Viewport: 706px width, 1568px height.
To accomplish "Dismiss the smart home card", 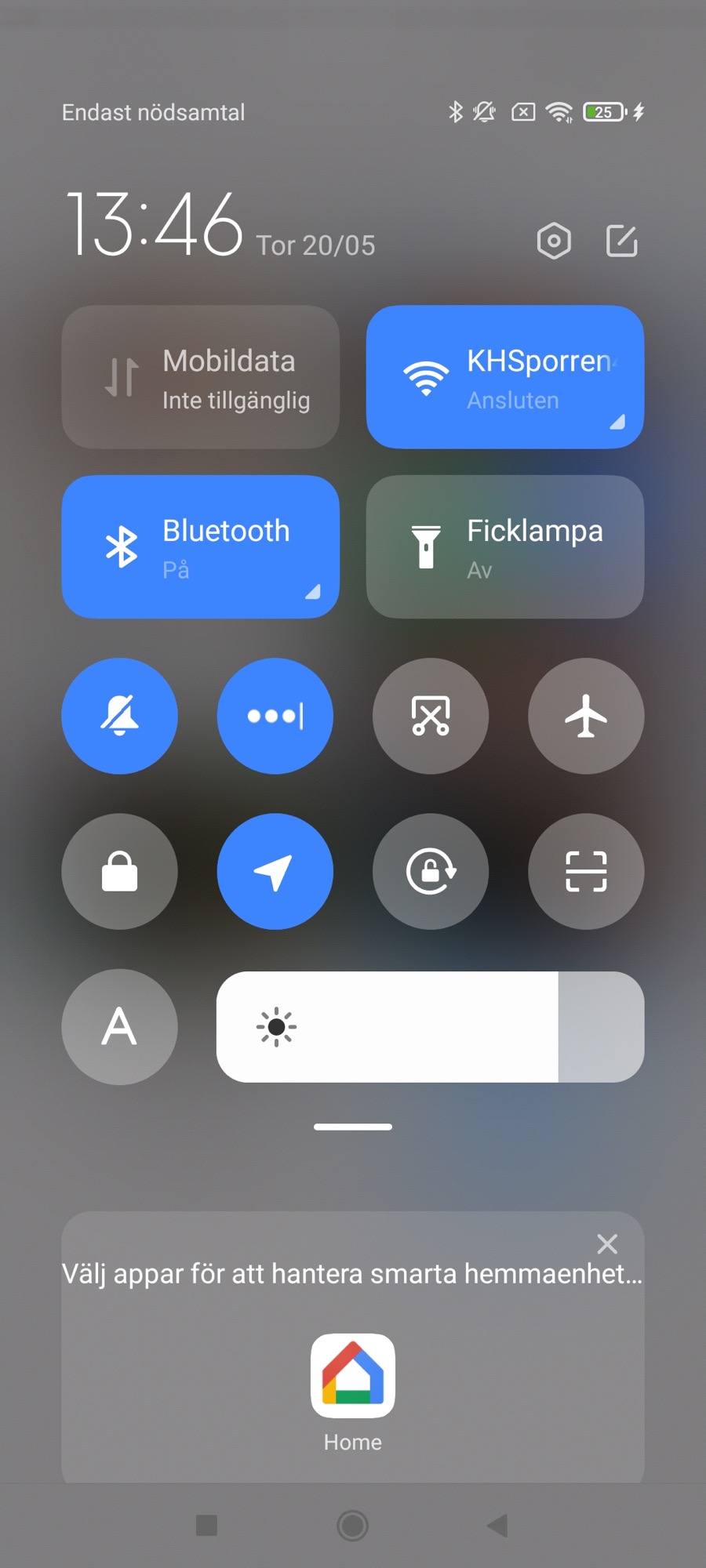I will pos(607,1243).
